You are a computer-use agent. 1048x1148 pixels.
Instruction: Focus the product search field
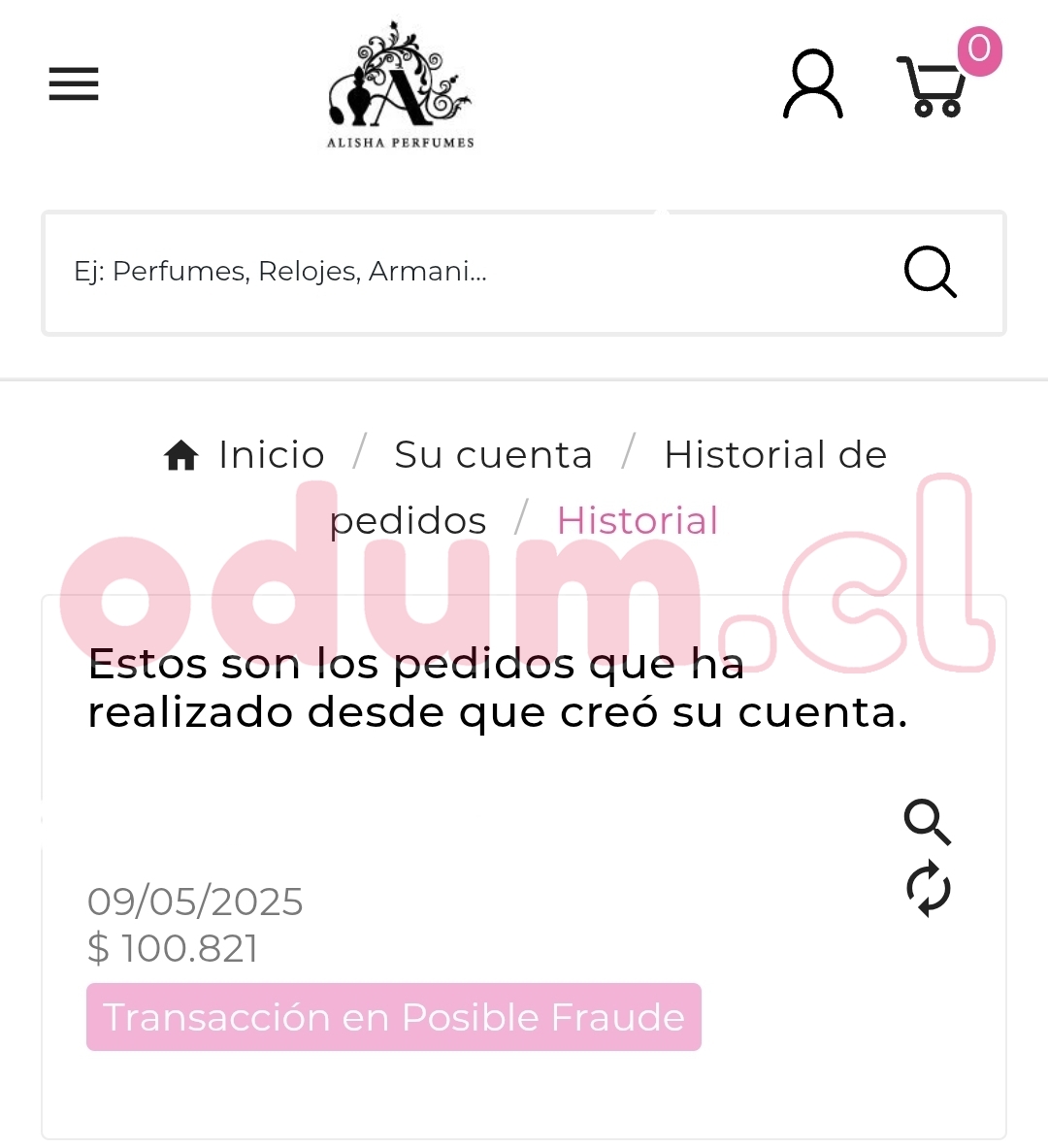click(x=466, y=272)
